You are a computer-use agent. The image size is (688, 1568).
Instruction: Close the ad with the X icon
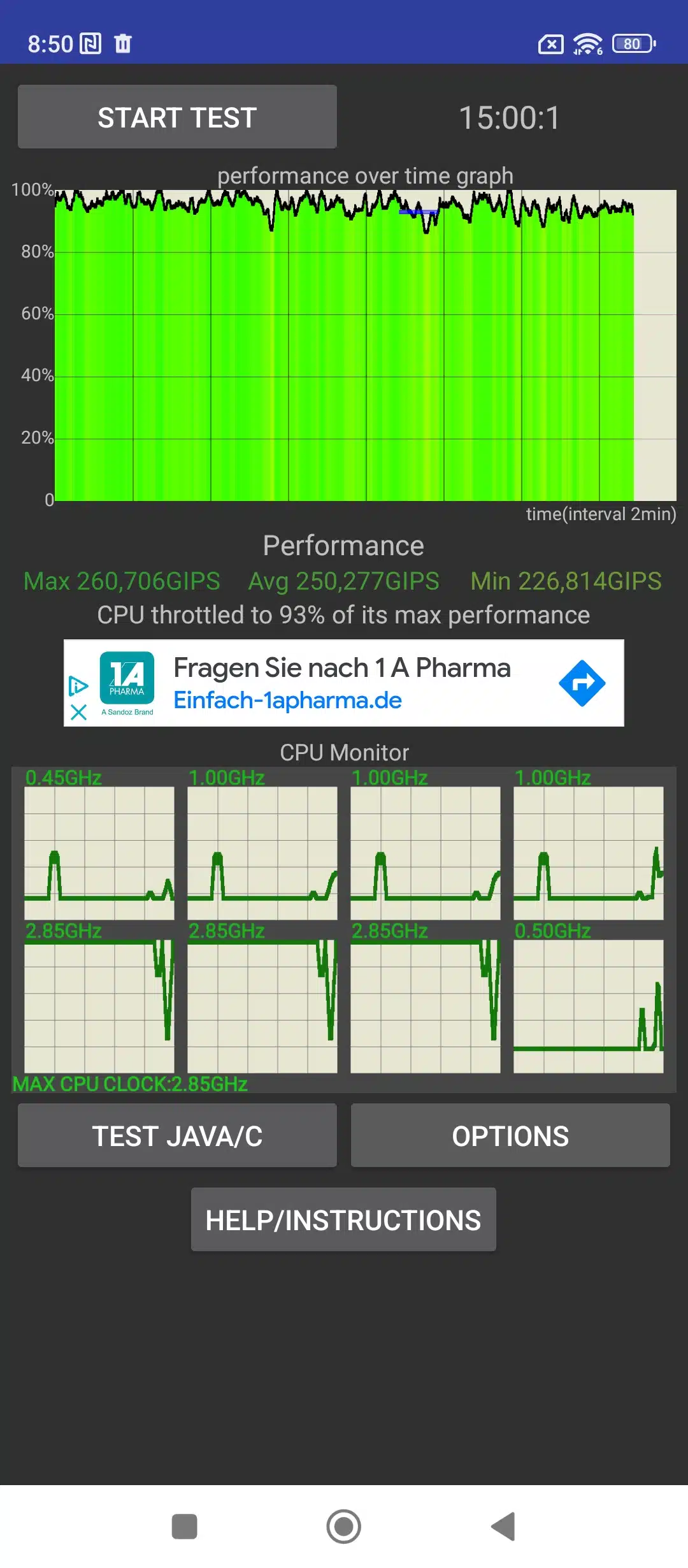coord(78,712)
